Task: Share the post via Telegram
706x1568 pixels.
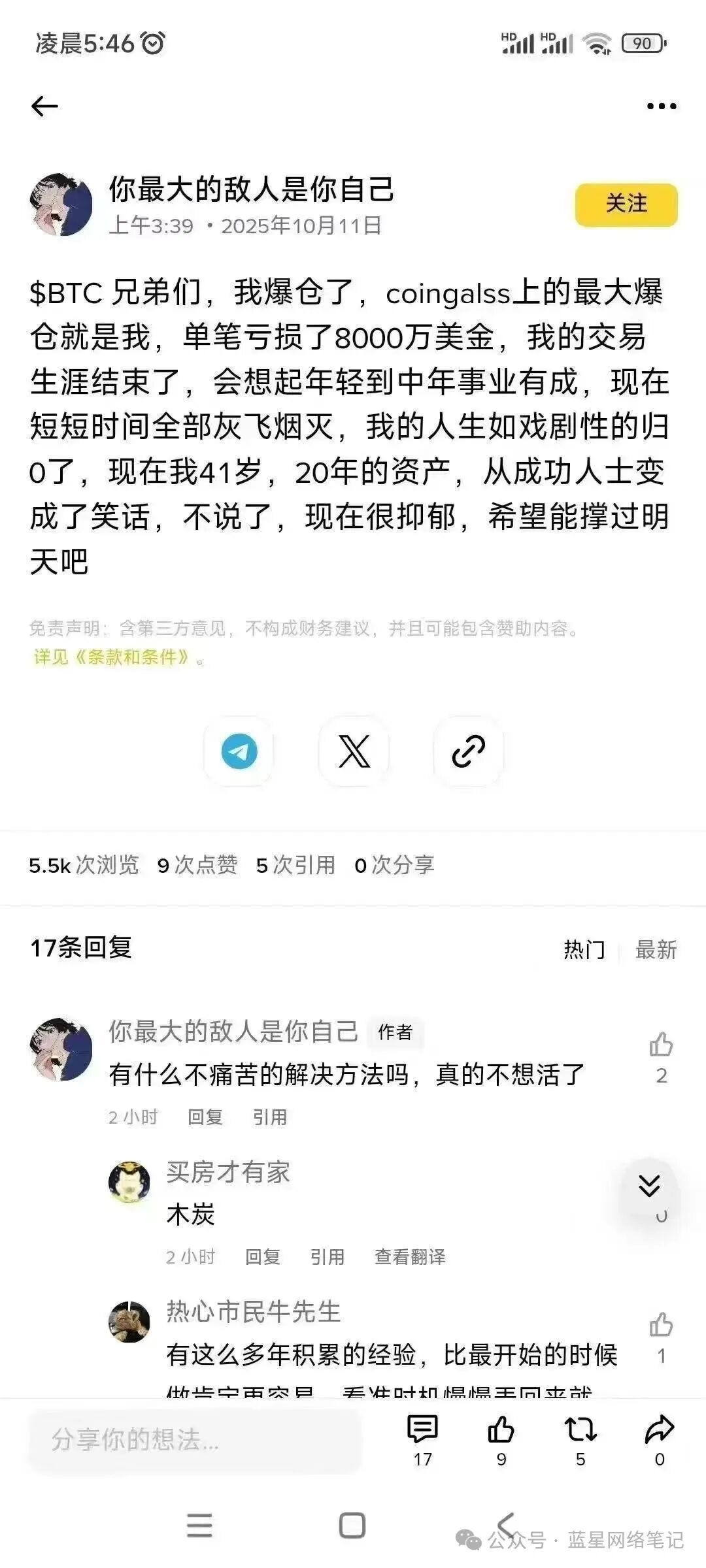Action: point(239,753)
